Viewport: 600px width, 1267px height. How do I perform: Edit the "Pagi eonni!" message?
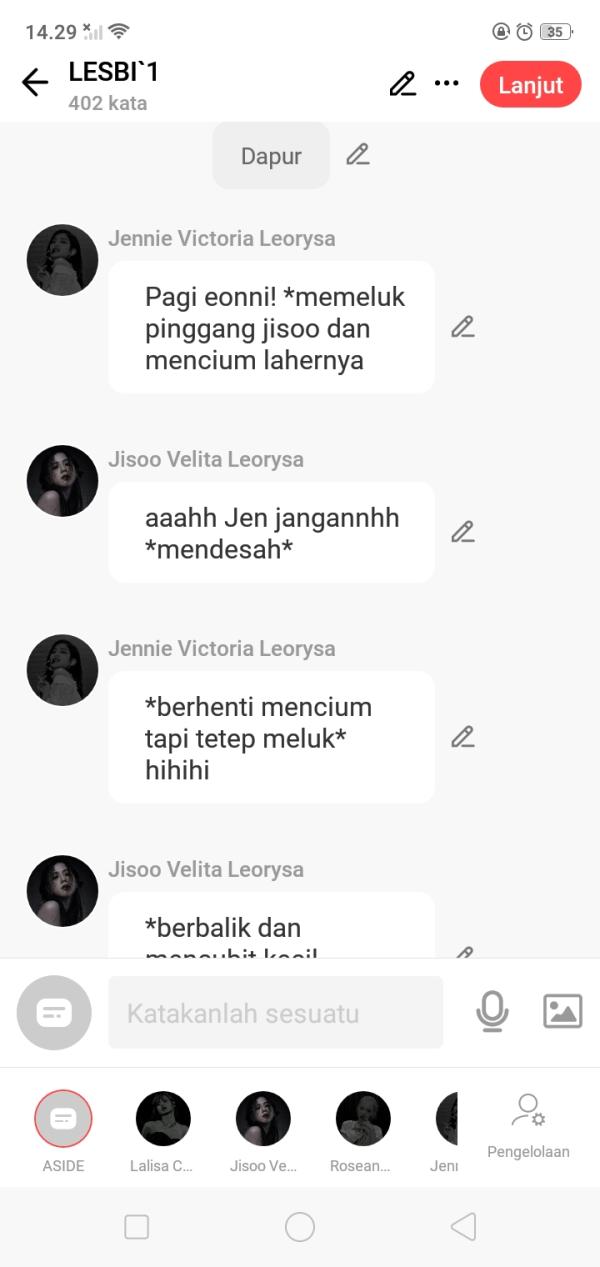pyautogui.click(x=462, y=327)
